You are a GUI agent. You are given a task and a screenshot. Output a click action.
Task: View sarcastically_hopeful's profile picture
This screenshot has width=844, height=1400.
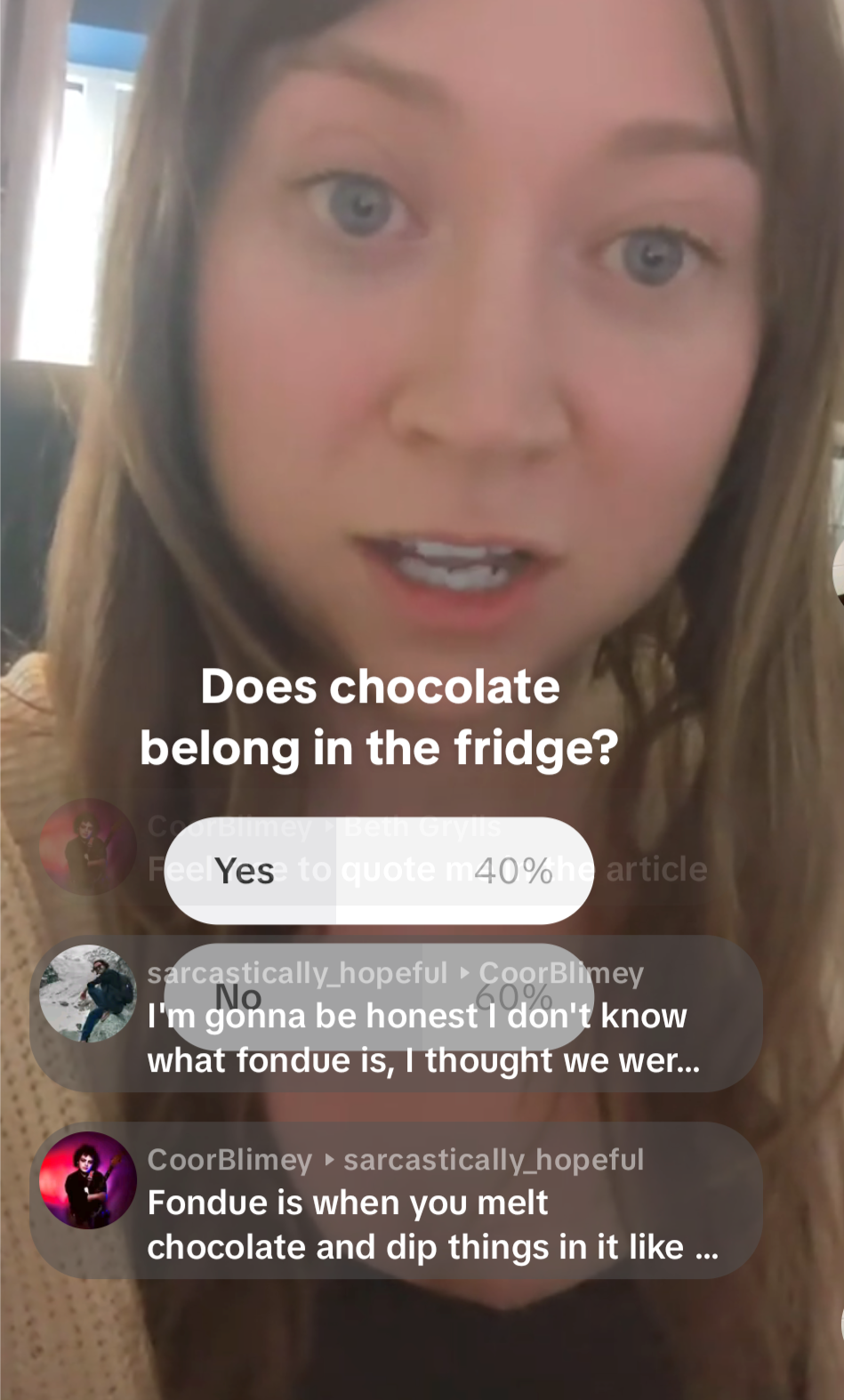point(87,994)
